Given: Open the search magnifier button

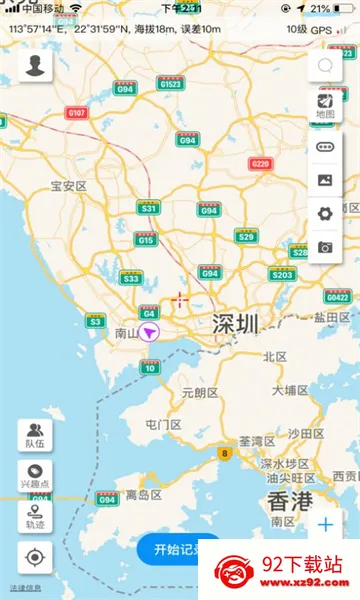Looking at the screenshot, I should [325, 66].
